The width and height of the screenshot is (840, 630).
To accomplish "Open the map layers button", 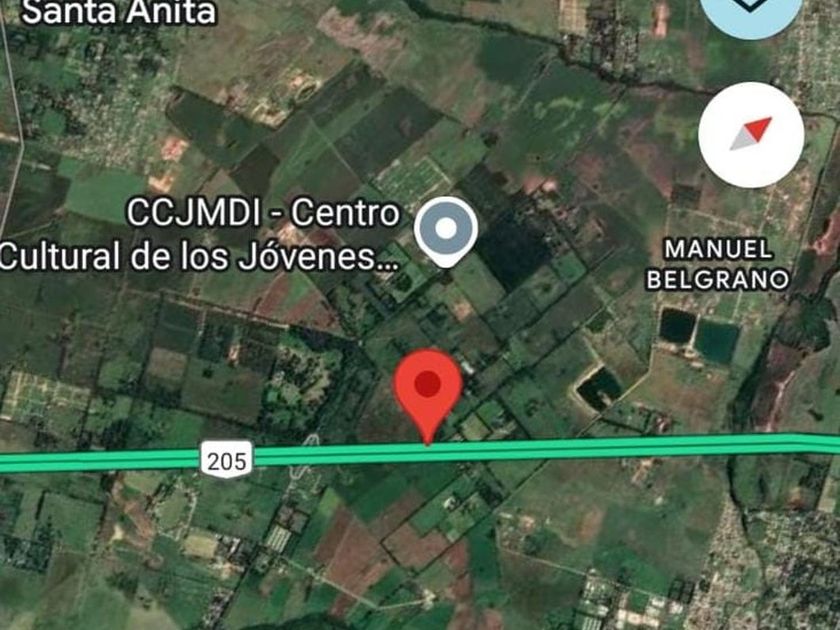I will (751, 12).
